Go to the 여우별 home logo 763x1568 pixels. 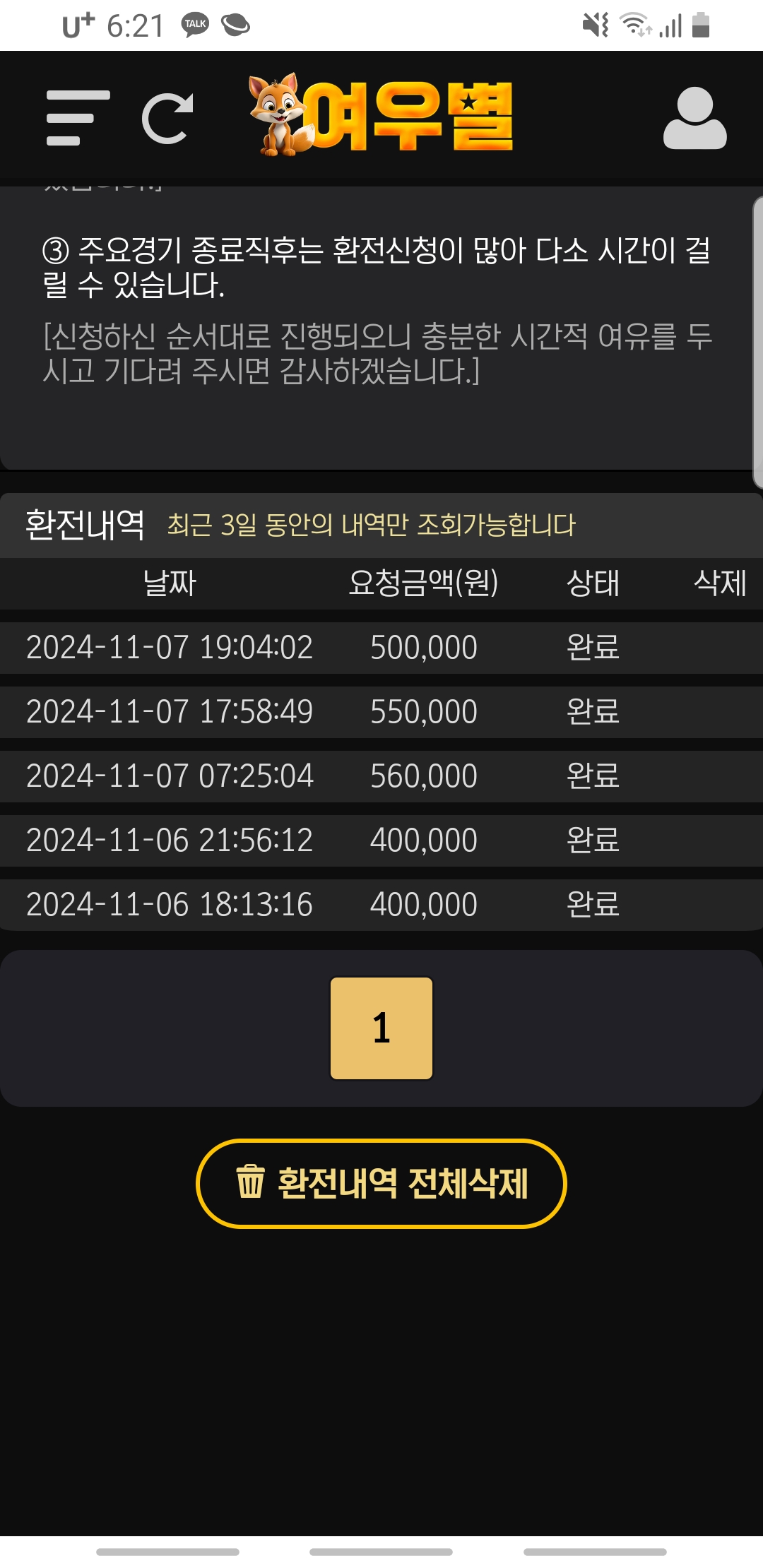click(381, 115)
